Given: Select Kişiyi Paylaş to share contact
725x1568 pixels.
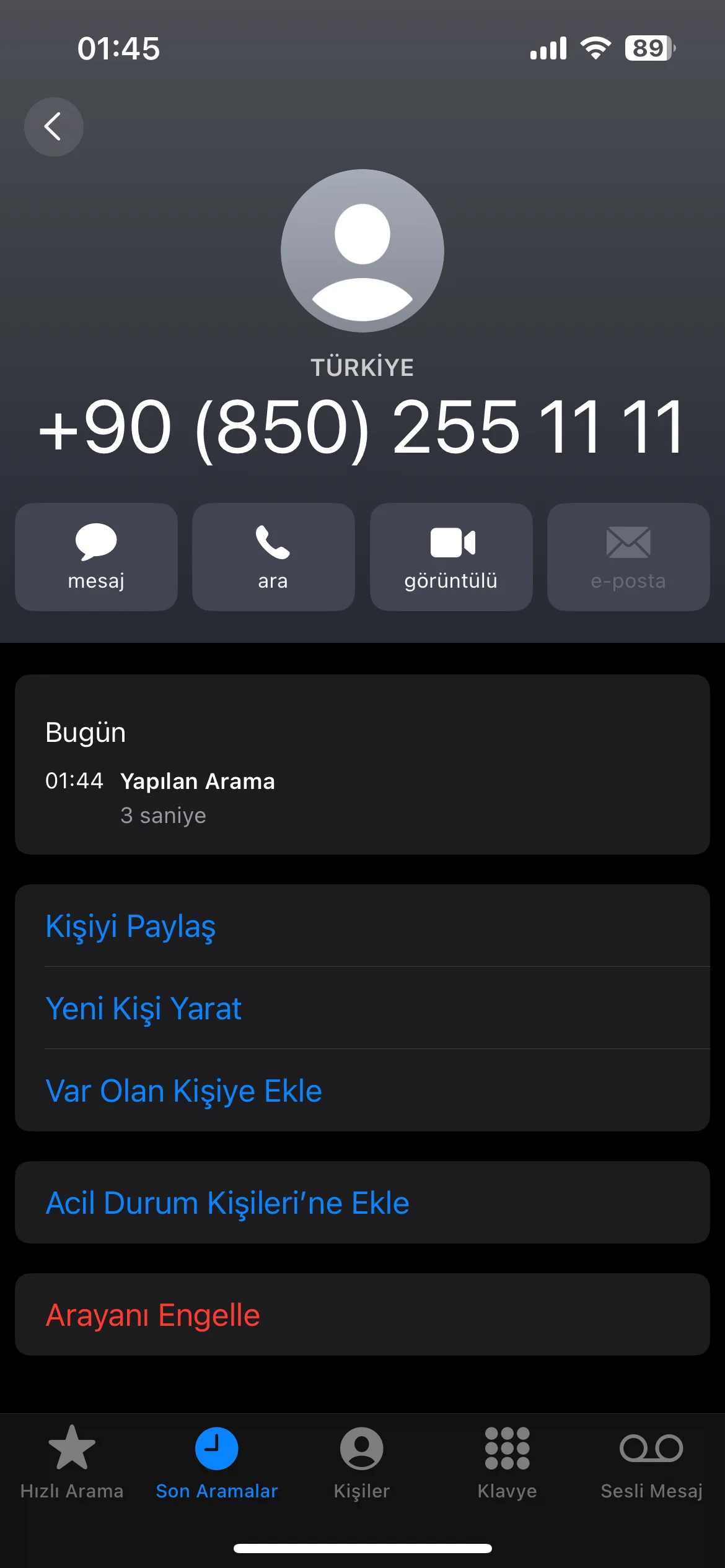Looking at the screenshot, I should tap(131, 926).
